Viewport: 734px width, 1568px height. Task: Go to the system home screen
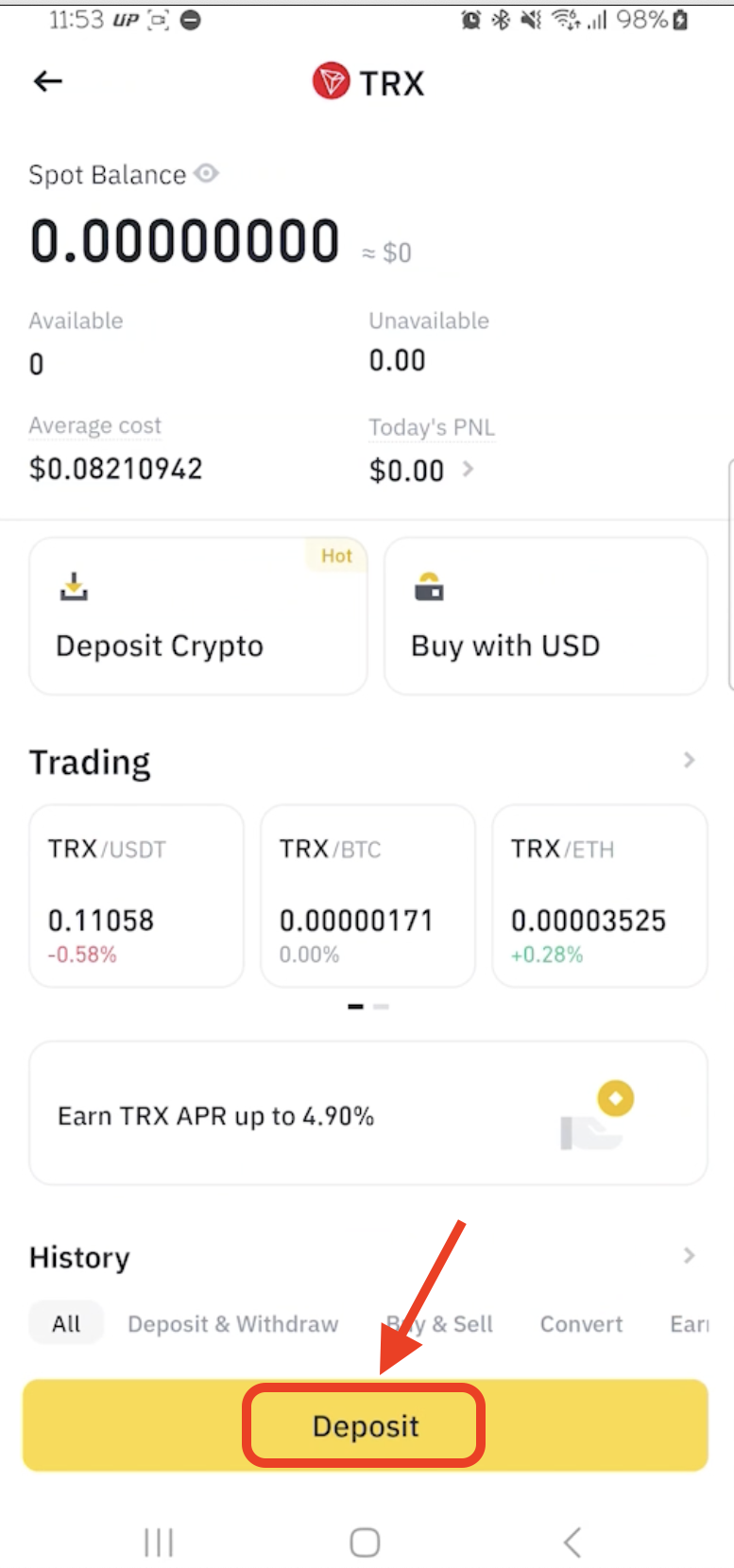(365, 1542)
